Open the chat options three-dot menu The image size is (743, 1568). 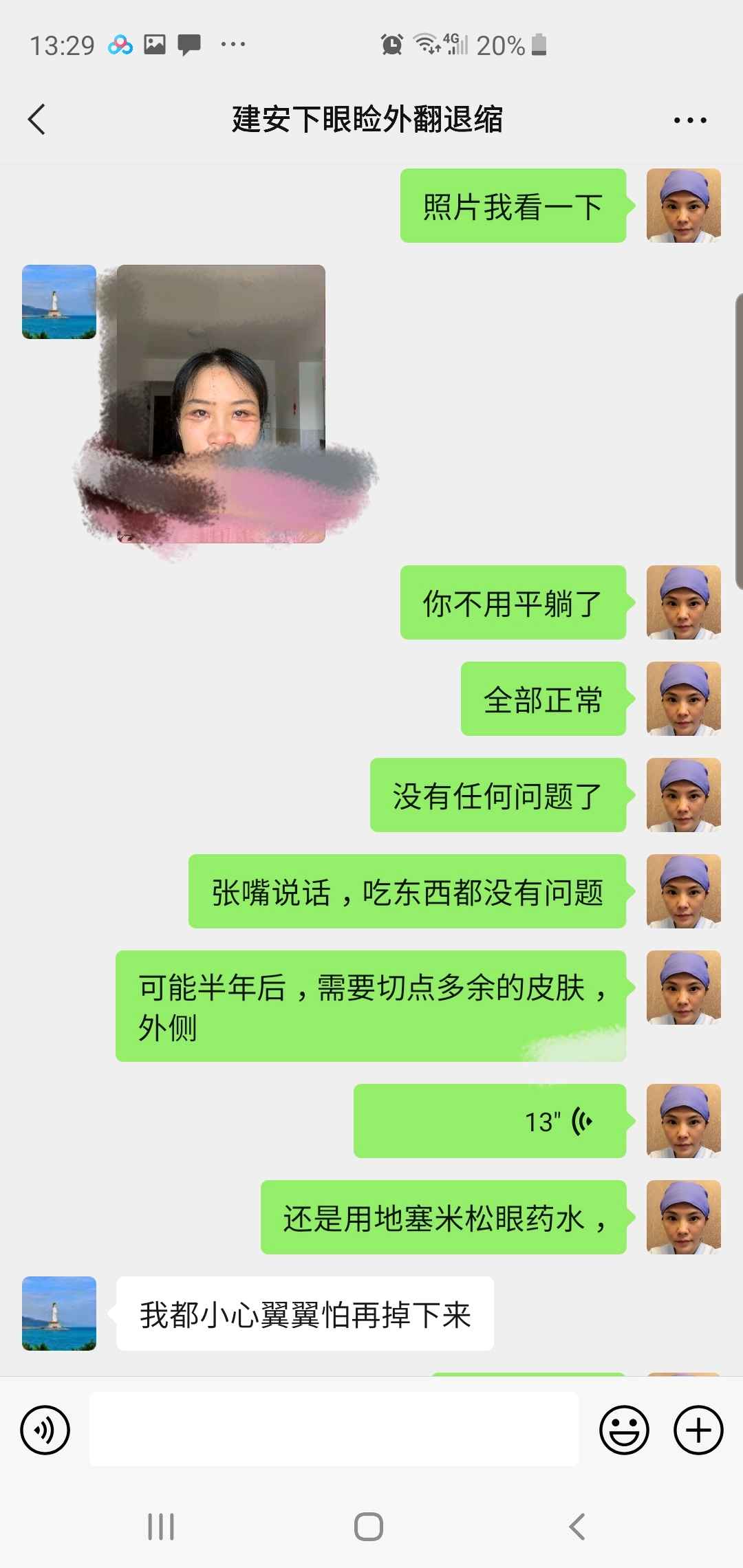pos(689,120)
